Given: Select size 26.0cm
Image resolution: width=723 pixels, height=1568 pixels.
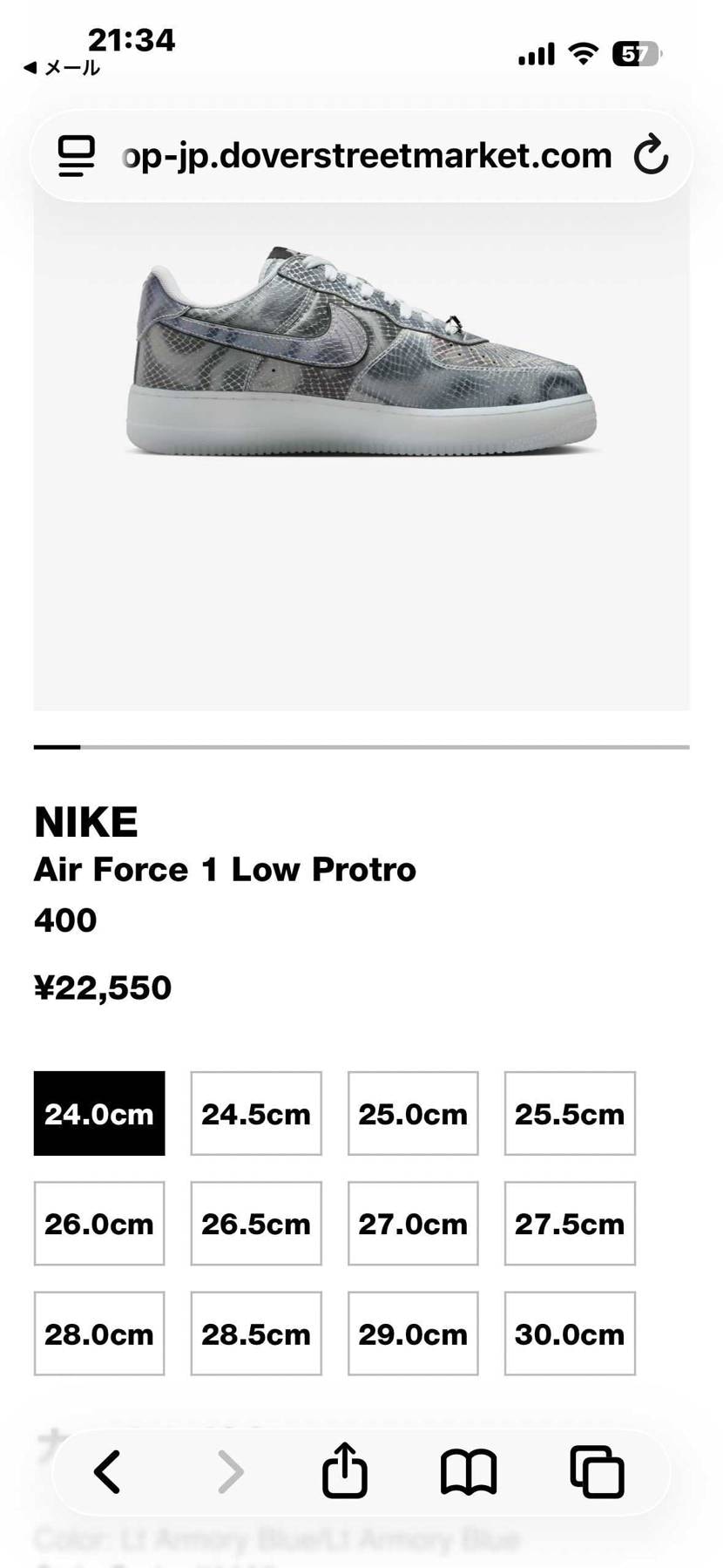Looking at the screenshot, I should point(99,1224).
